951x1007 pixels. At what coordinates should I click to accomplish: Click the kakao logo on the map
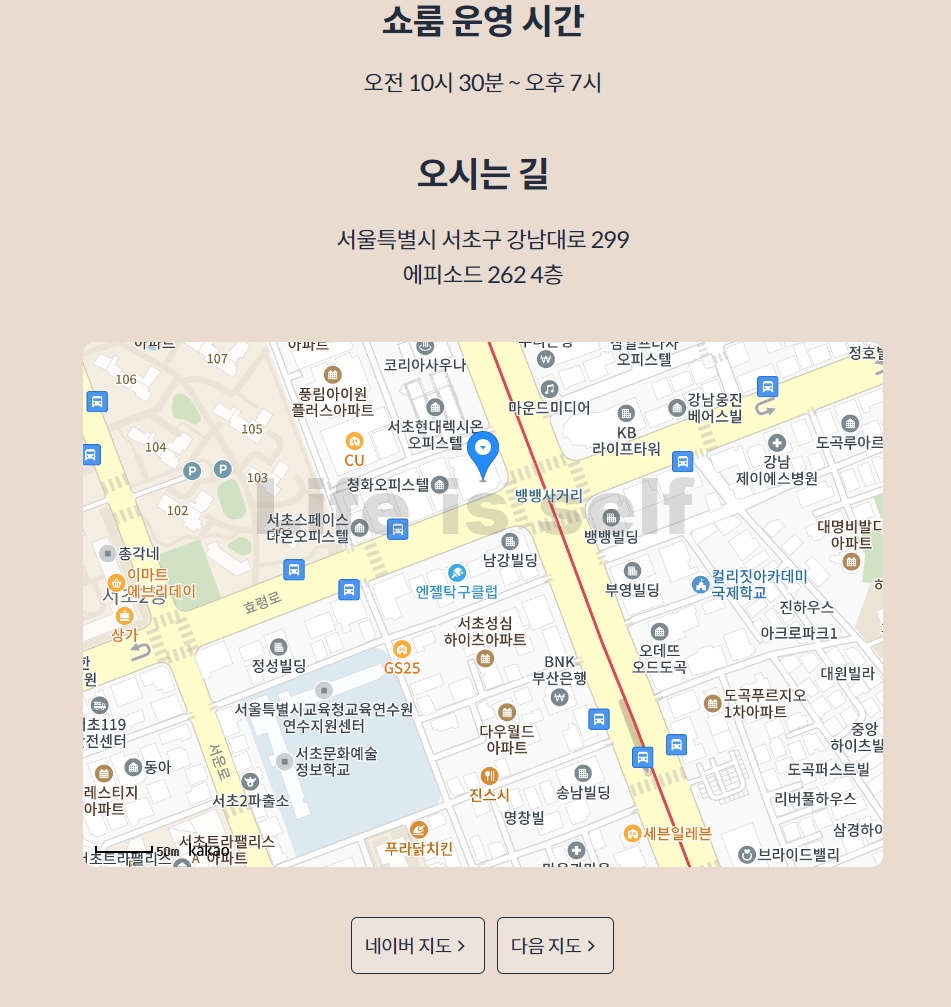(x=209, y=851)
